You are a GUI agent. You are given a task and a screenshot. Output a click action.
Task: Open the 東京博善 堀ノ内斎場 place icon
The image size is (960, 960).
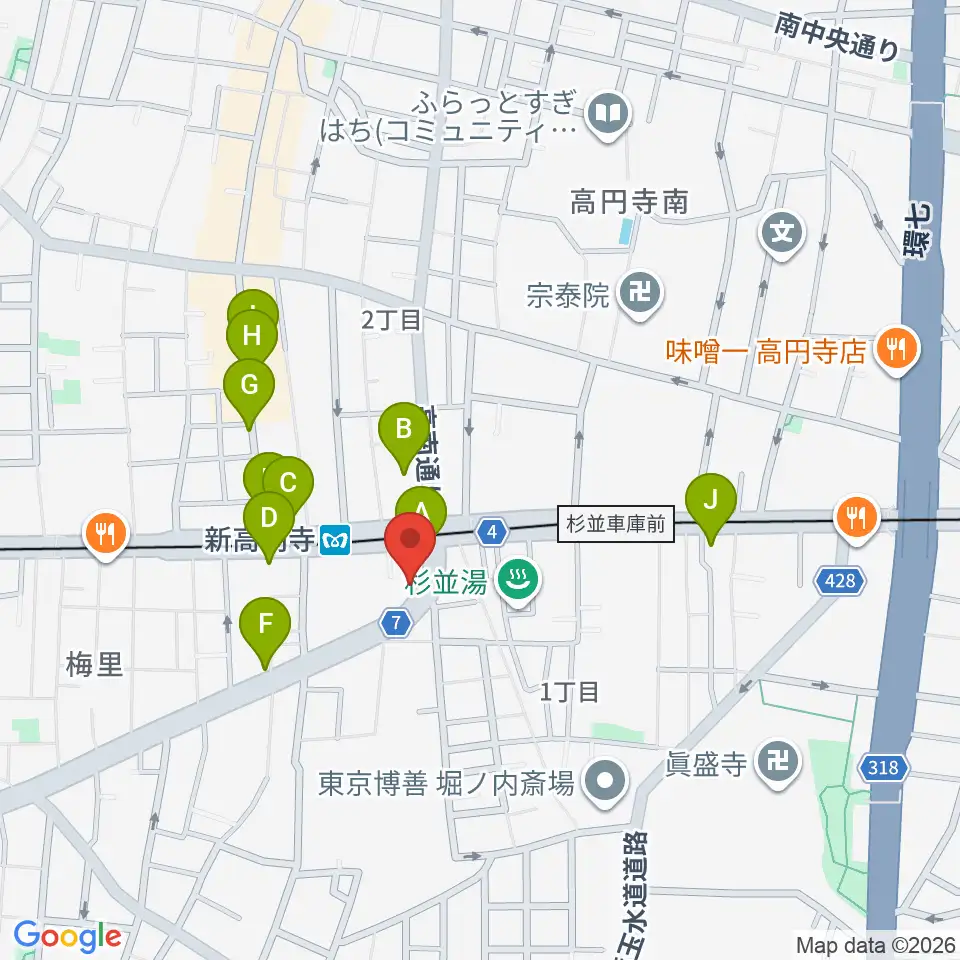click(604, 779)
